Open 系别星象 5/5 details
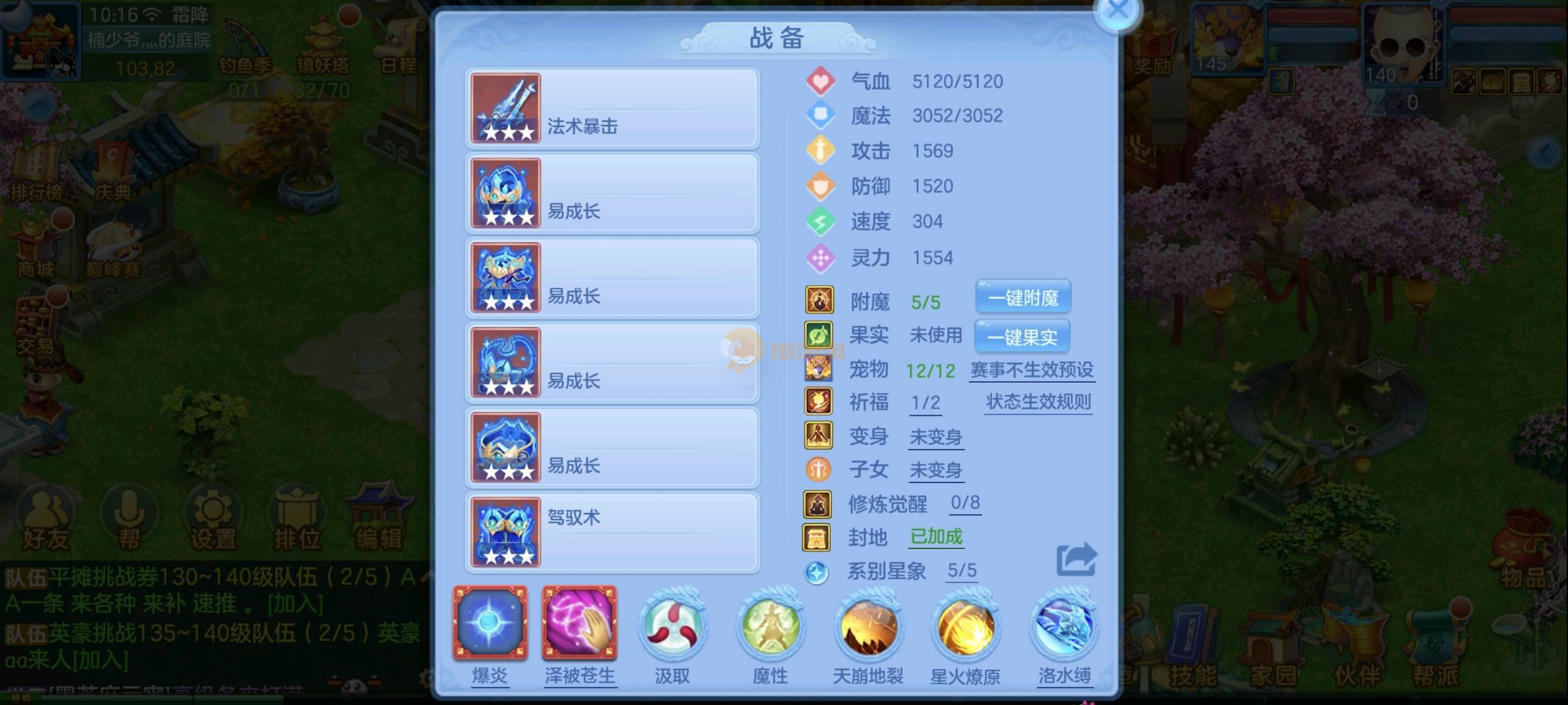The height and width of the screenshot is (705, 1568). (x=962, y=571)
